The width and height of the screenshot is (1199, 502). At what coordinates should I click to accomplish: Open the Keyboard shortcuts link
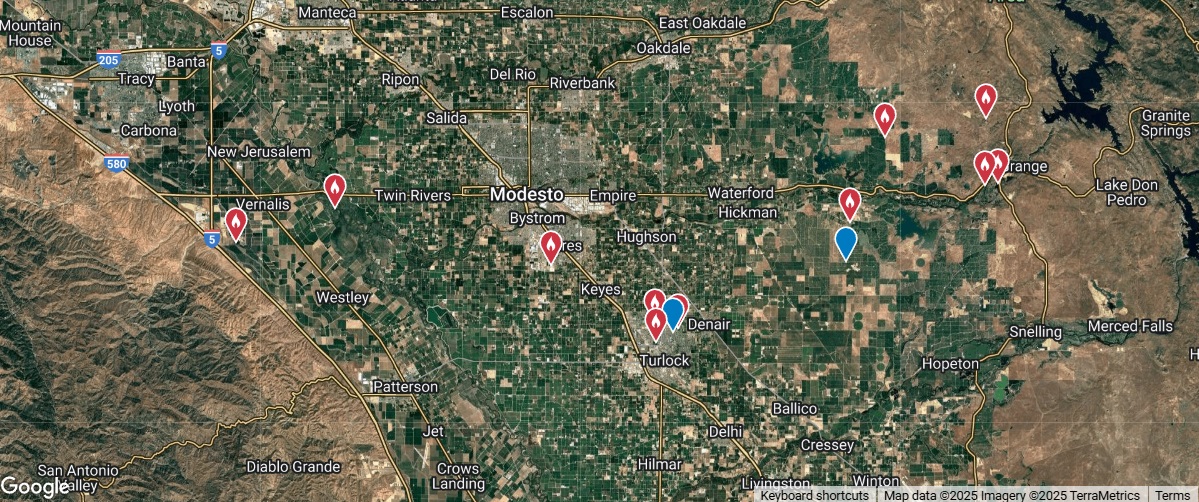814,495
